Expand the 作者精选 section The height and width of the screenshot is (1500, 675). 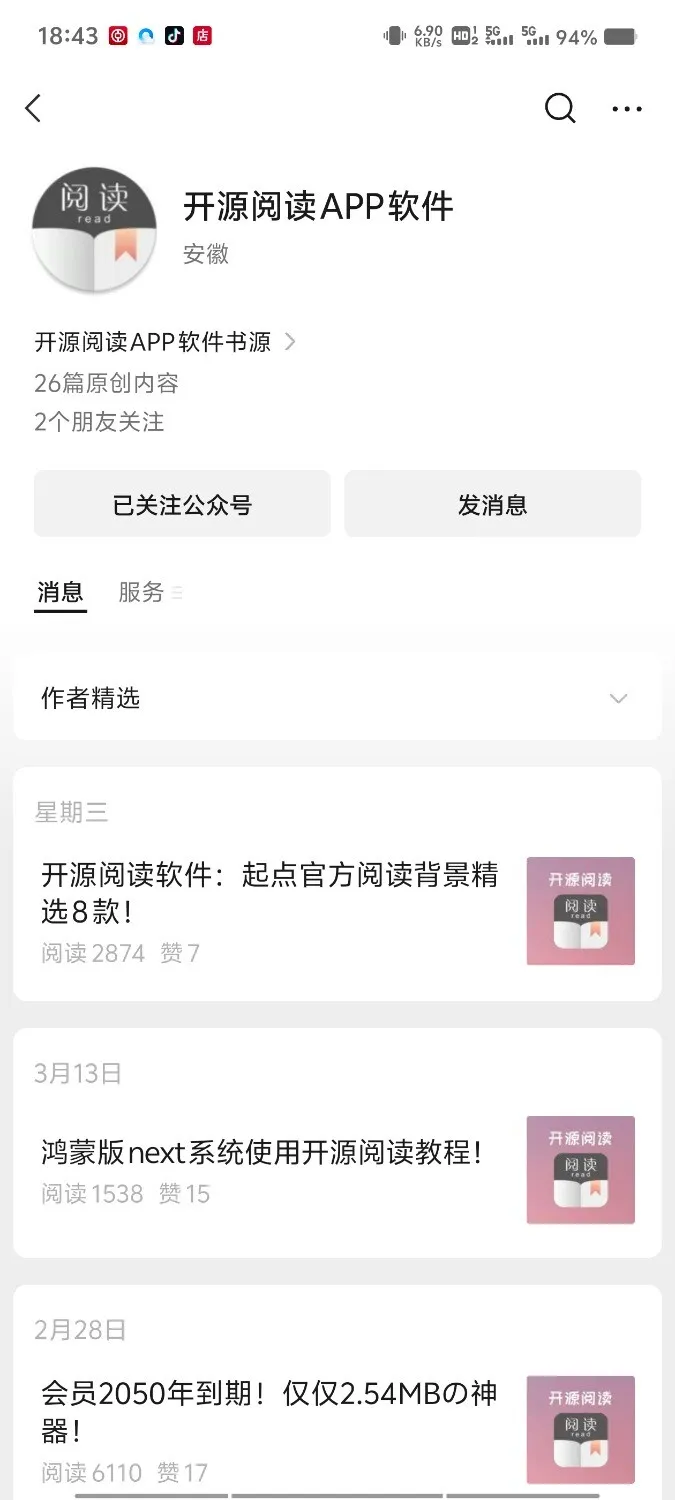tap(337, 698)
